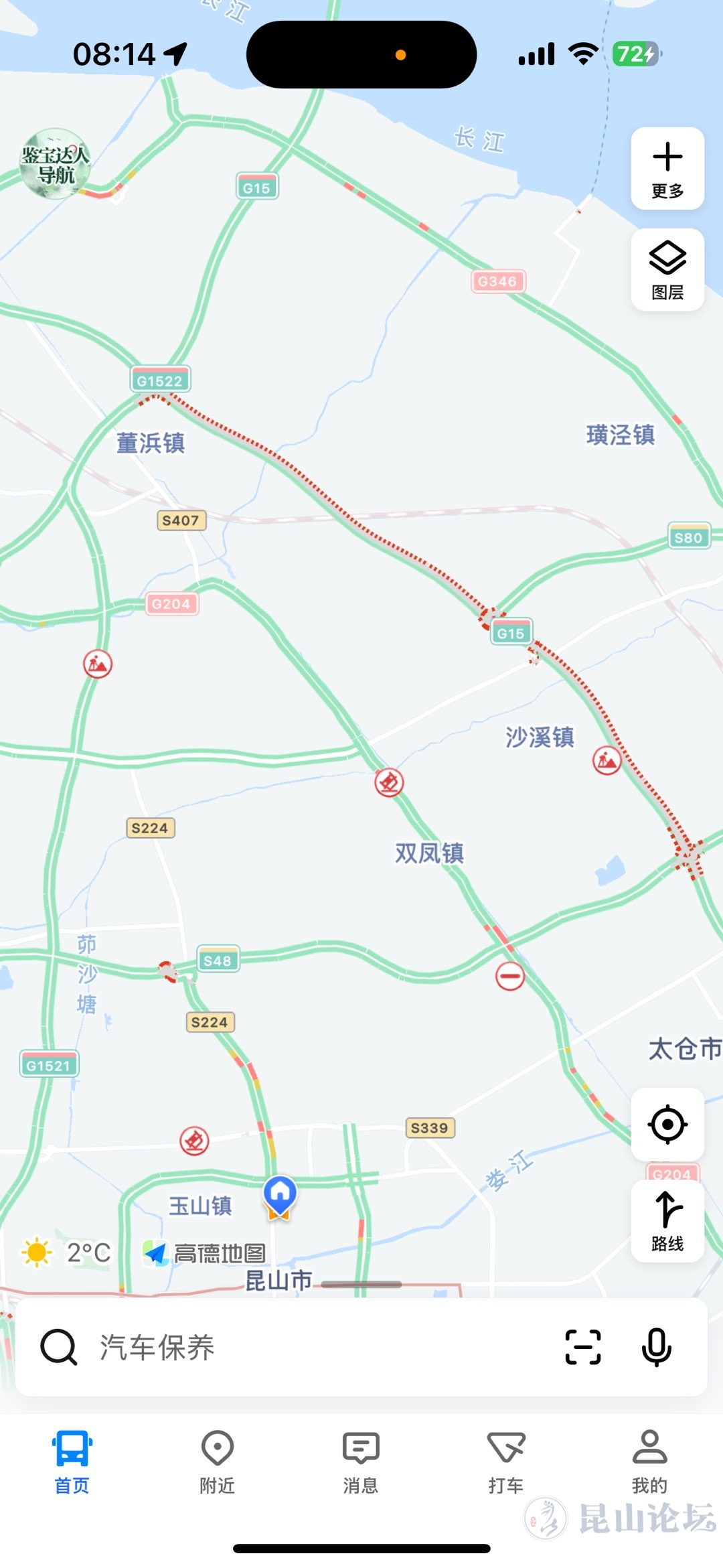Image resolution: width=723 pixels, height=1568 pixels.
Task: Open the 鉴宝达人导航 avatar badge
Action: [x=56, y=165]
